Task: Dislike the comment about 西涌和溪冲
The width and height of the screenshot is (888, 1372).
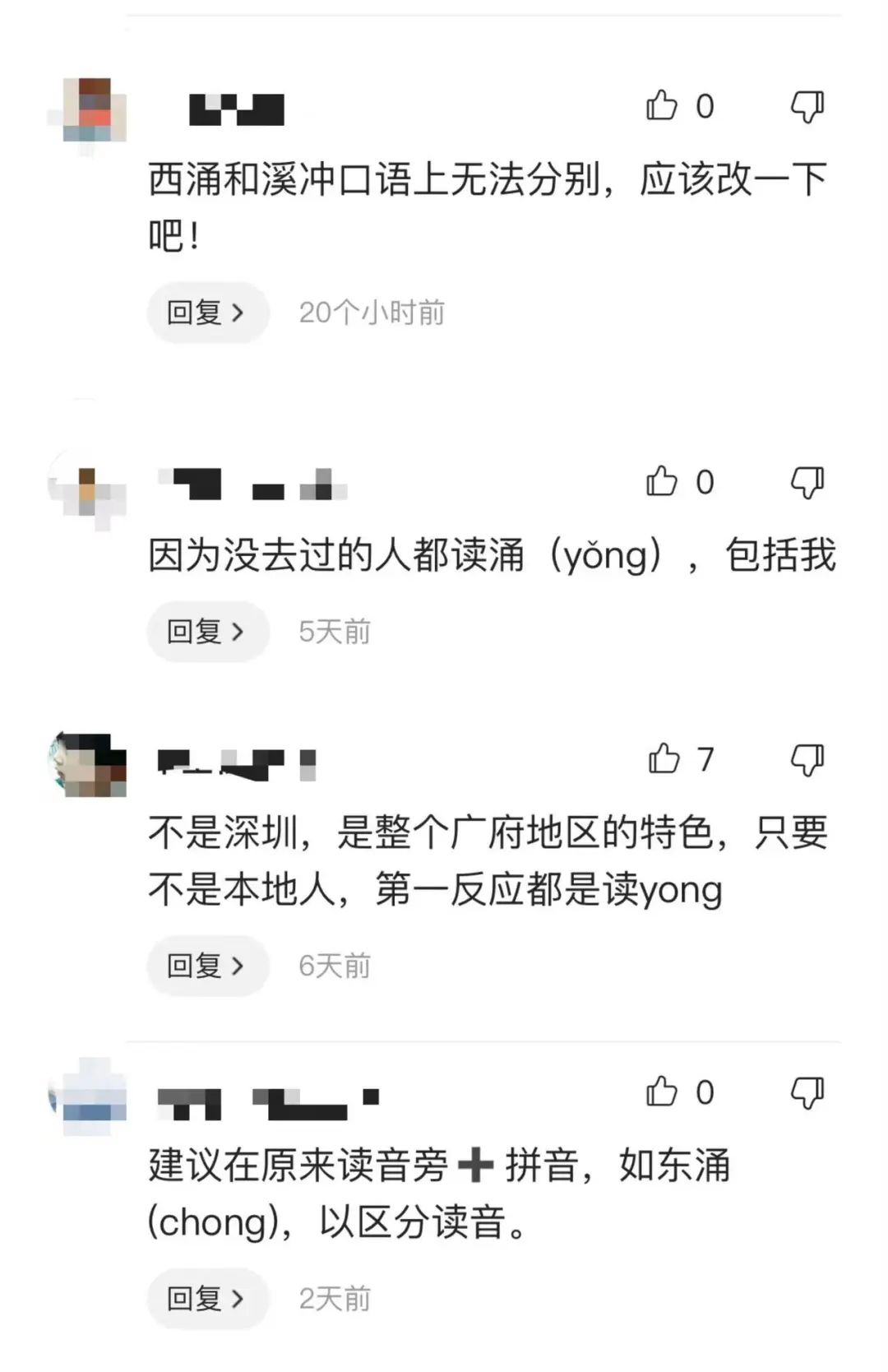Action: coord(807,107)
